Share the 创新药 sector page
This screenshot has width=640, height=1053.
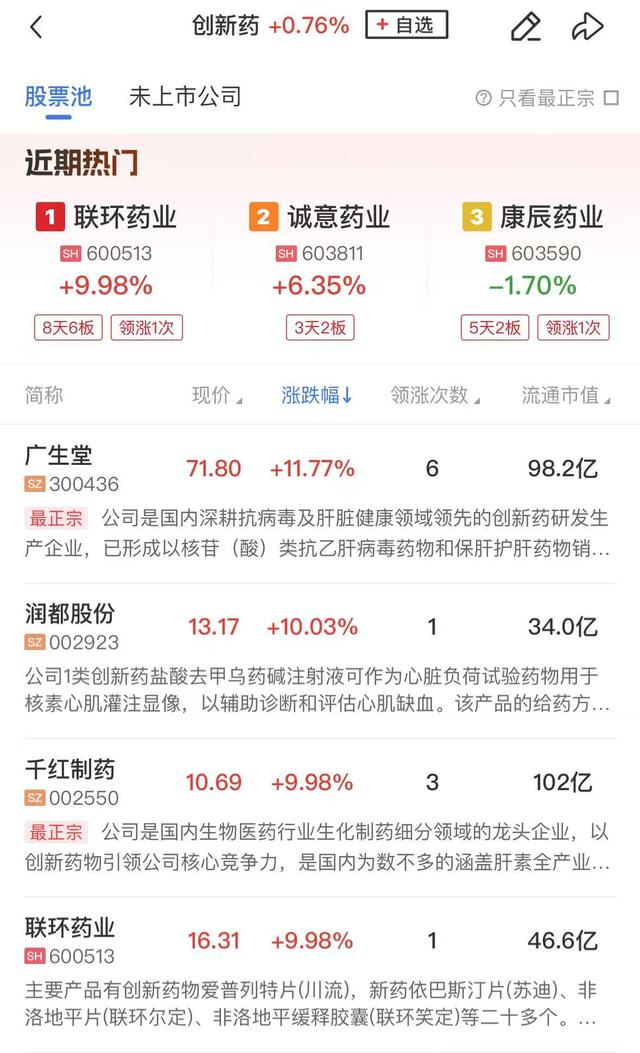point(588,27)
